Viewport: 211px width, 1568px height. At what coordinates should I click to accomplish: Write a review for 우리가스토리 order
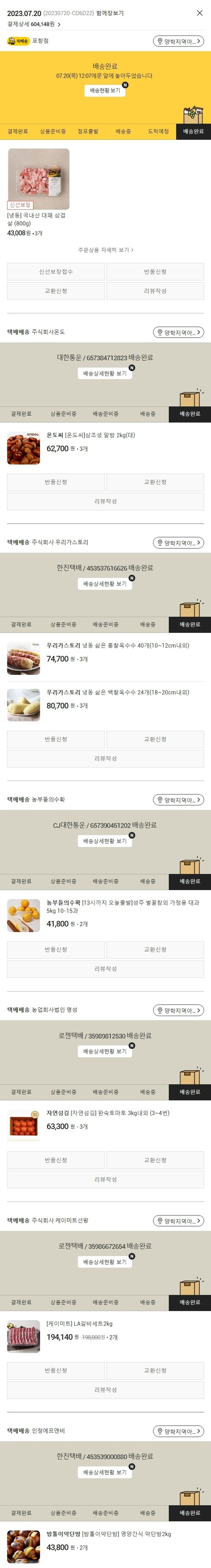pyautogui.click(x=105, y=759)
